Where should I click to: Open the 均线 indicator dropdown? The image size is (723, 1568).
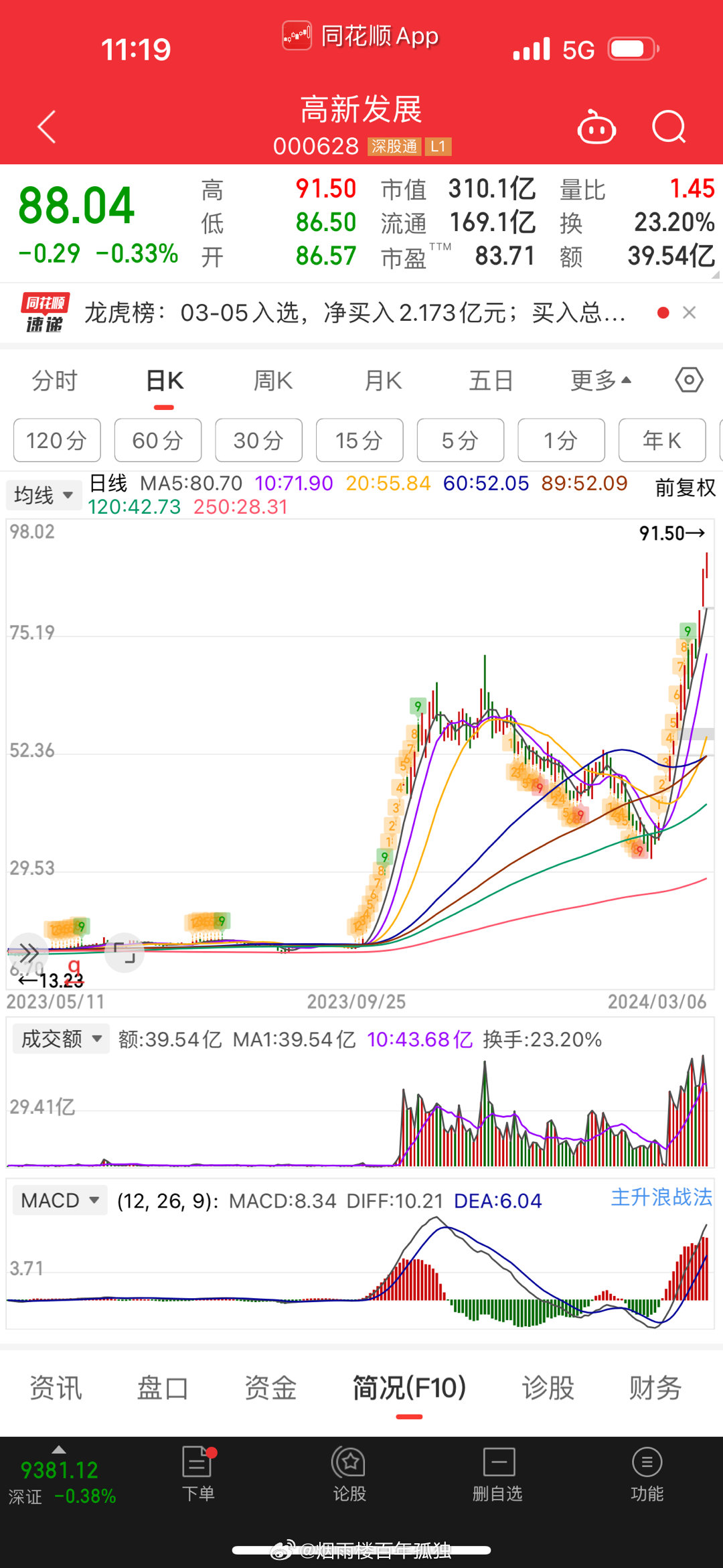tap(44, 495)
